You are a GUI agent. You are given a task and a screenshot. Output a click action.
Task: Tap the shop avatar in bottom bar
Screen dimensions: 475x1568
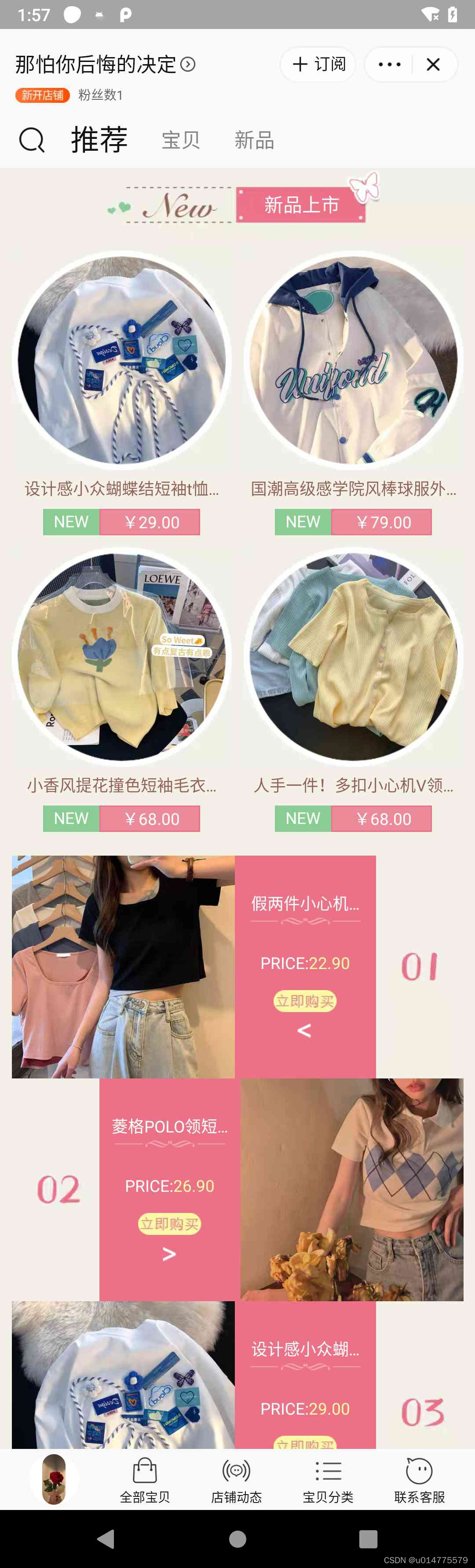click(x=54, y=1479)
